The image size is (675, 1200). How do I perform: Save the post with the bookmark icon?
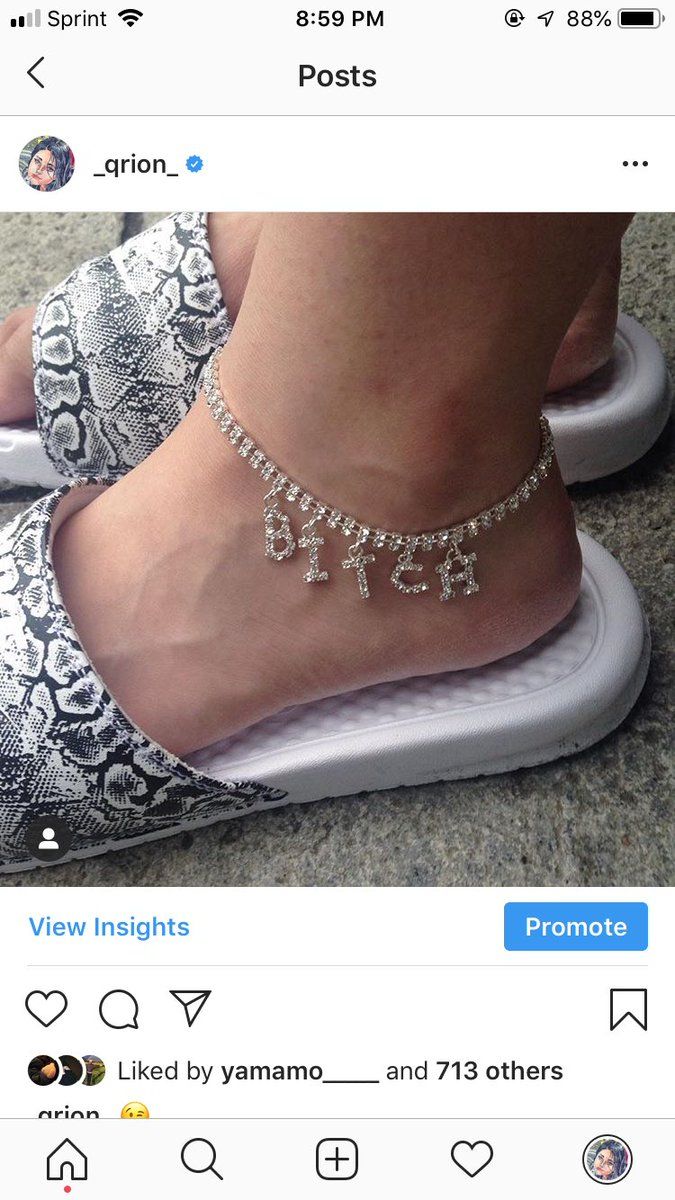(x=628, y=1009)
